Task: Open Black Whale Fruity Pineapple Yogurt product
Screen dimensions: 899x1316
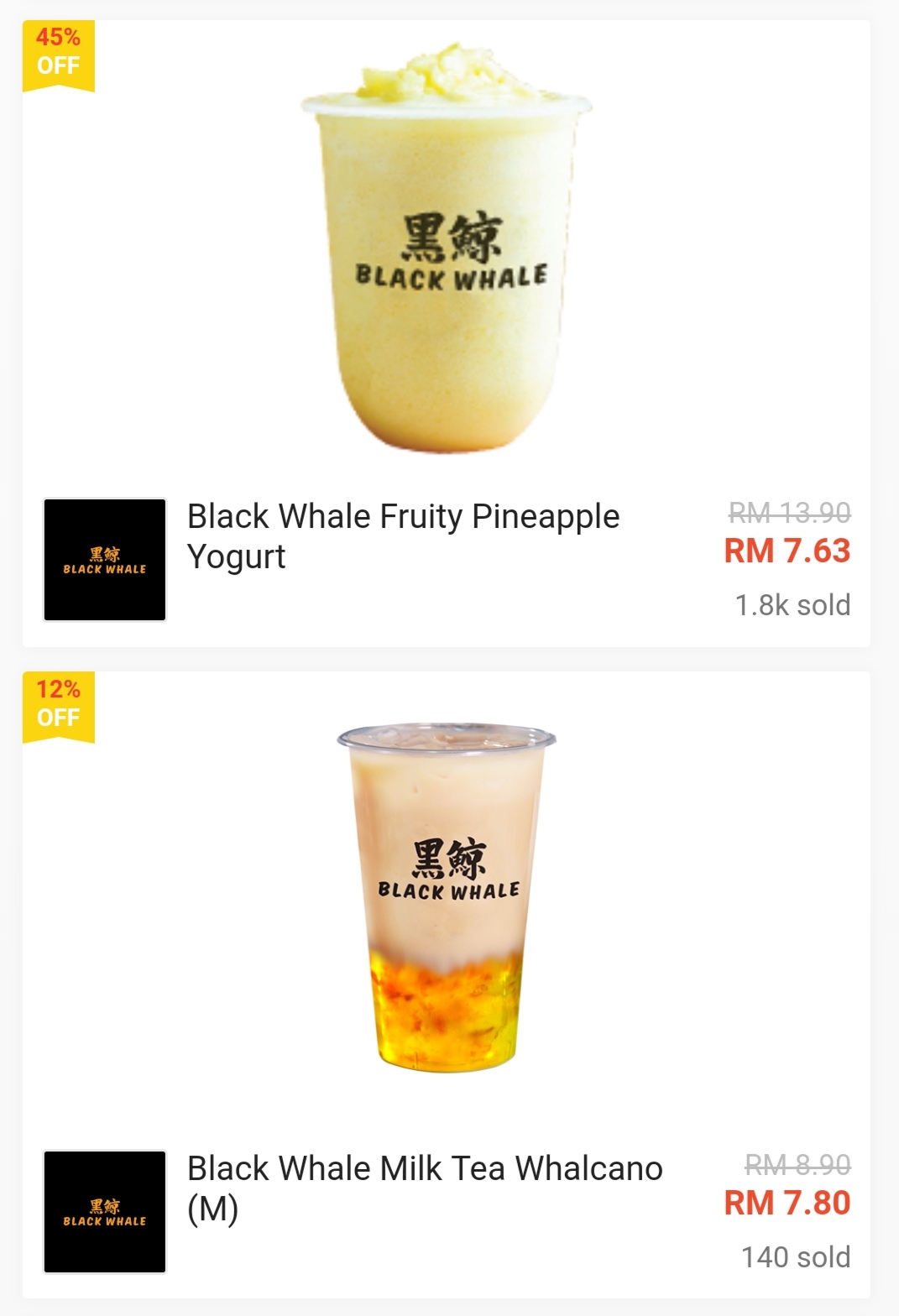Action: click(x=403, y=535)
